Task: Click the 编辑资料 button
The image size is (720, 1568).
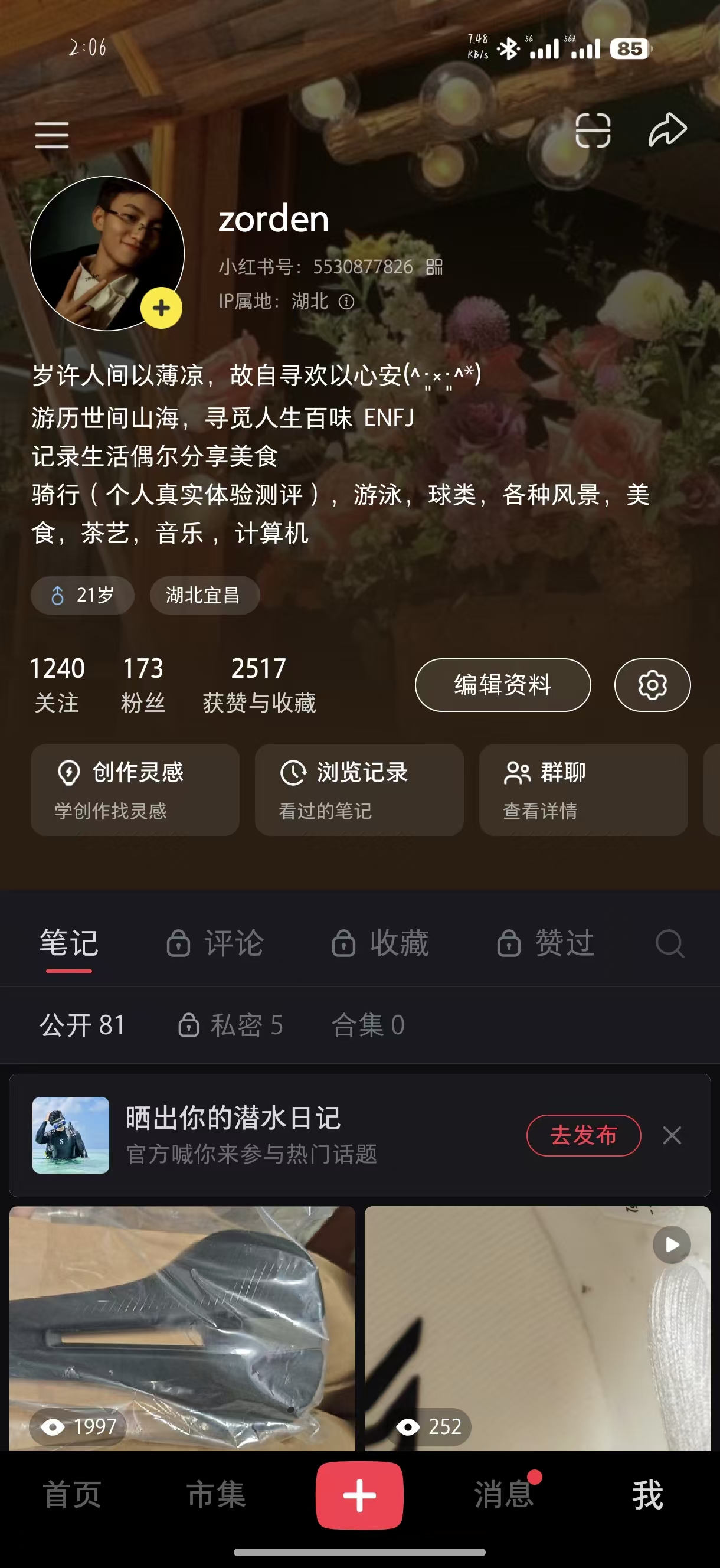Action: tap(502, 684)
